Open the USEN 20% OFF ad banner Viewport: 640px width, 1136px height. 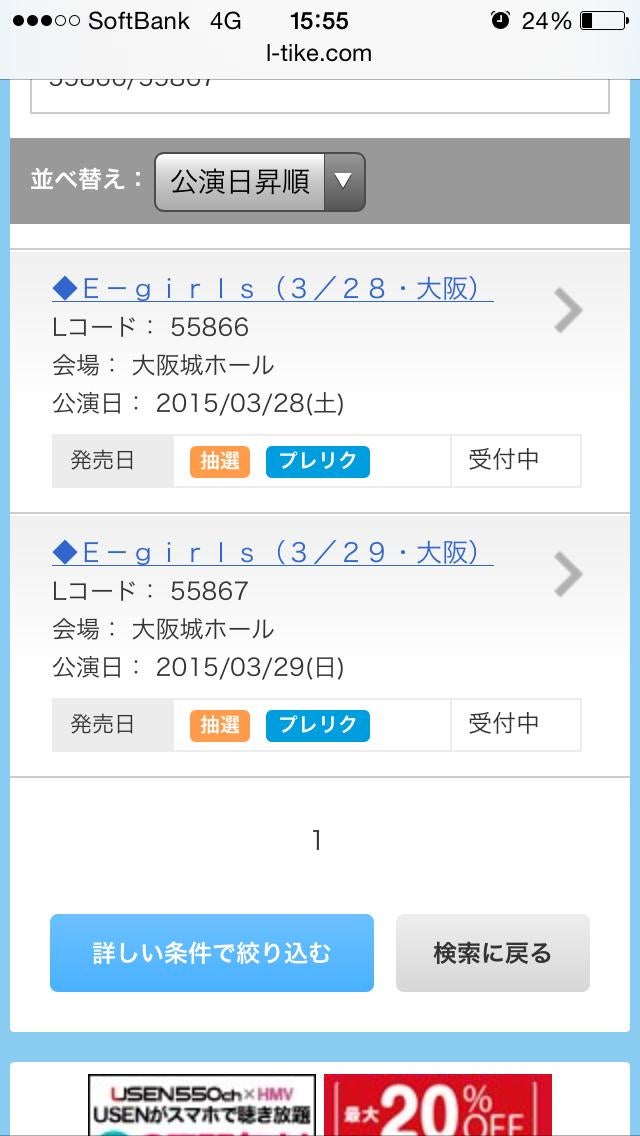coord(319,1104)
